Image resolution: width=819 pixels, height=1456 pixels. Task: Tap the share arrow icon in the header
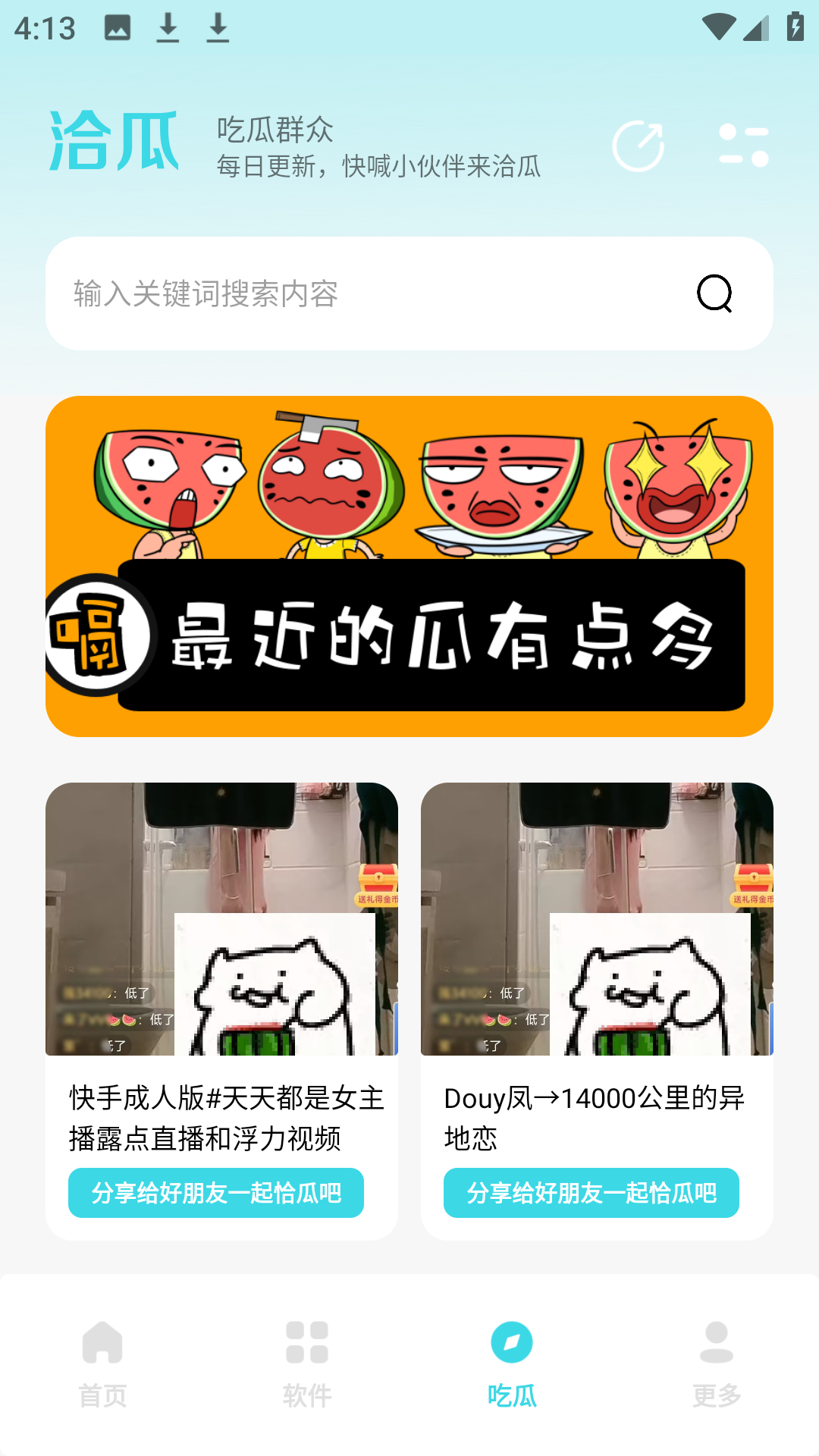pyautogui.click(x=638, y=146)
